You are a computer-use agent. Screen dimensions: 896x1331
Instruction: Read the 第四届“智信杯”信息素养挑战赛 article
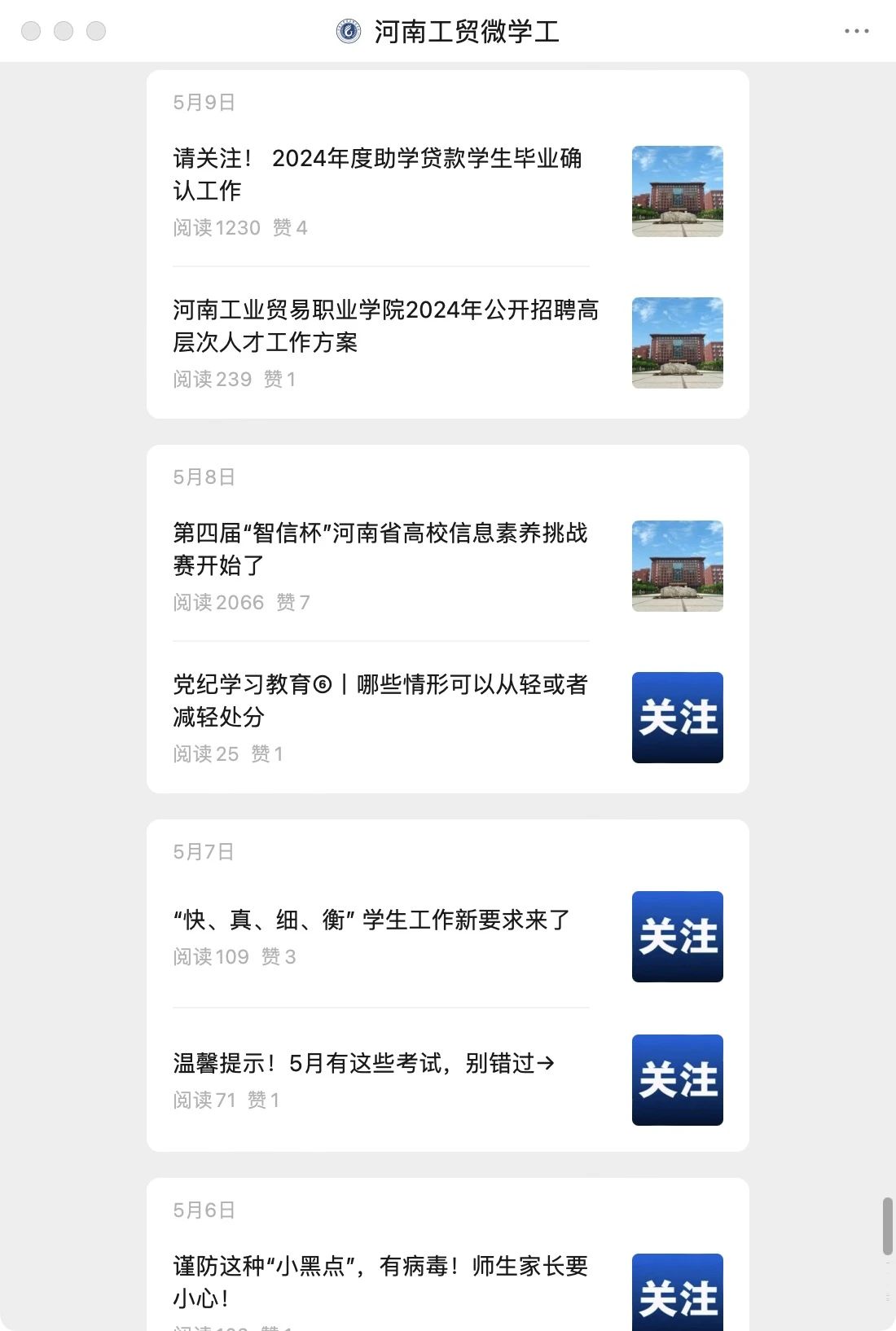pyautogui.click(x=380, y=549)
